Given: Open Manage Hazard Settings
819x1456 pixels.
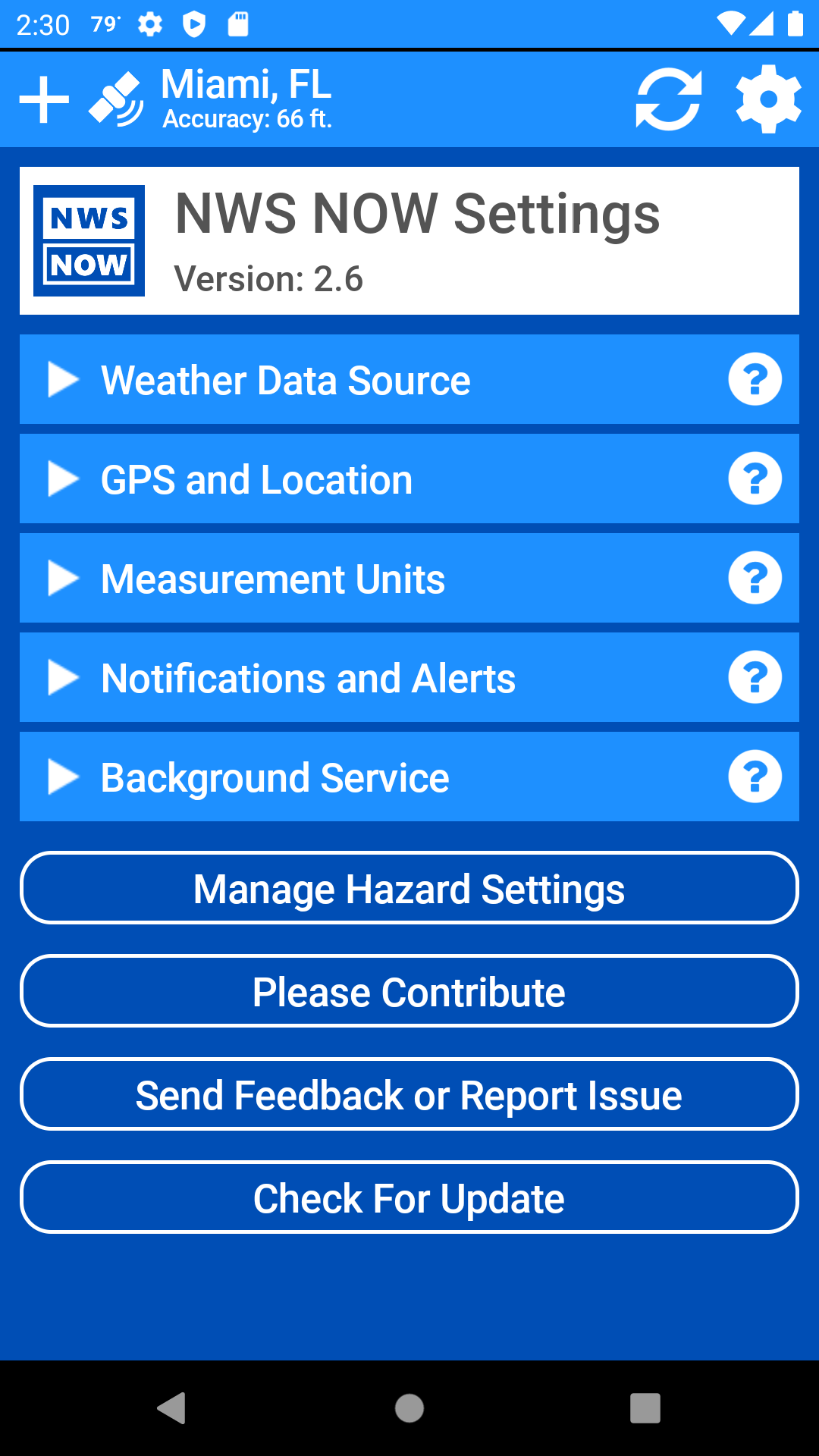Looking at the screenshot, I should pyautogui.click(x=409, y=888).
